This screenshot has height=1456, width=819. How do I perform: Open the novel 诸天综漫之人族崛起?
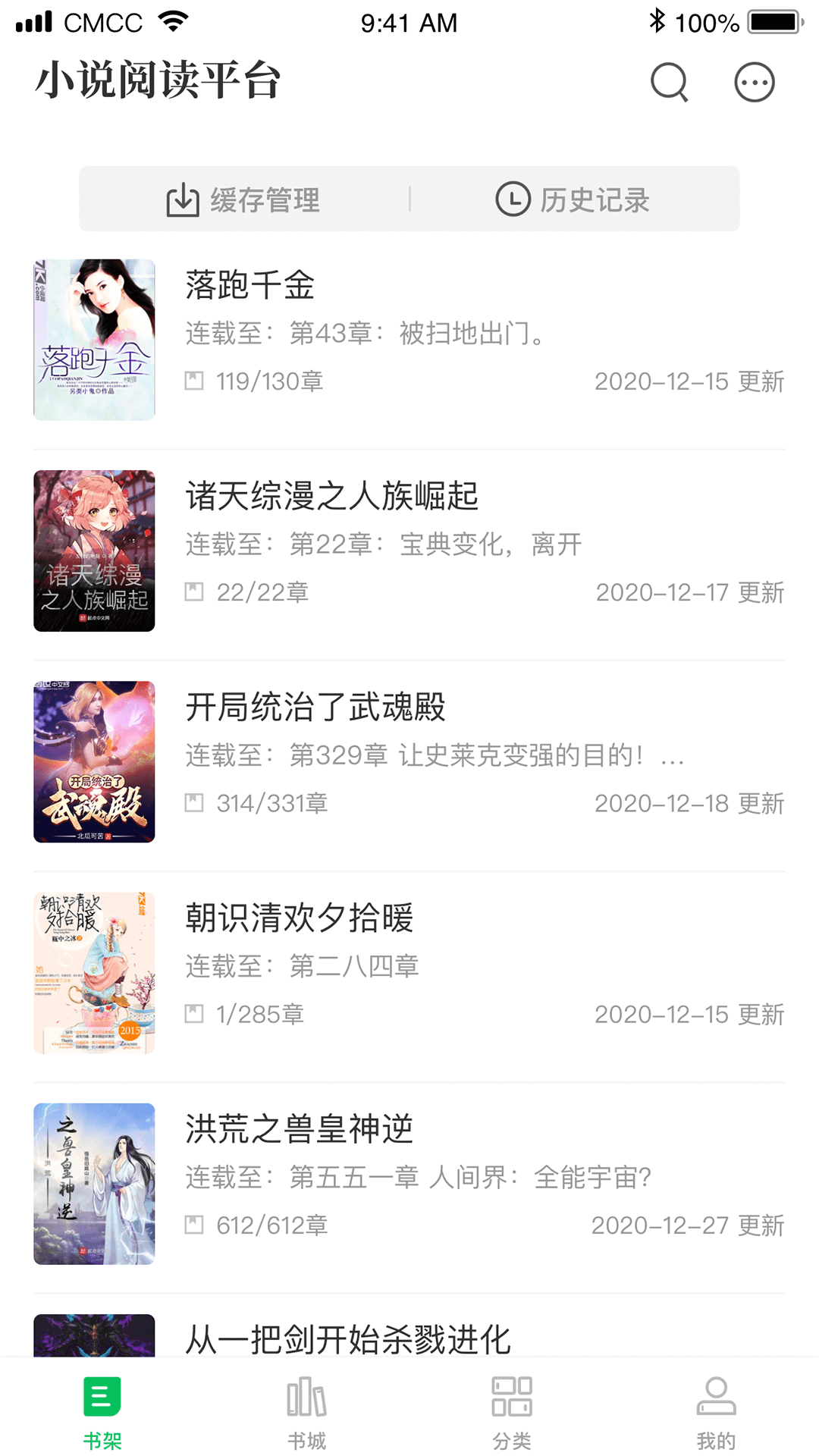[331, 497]
